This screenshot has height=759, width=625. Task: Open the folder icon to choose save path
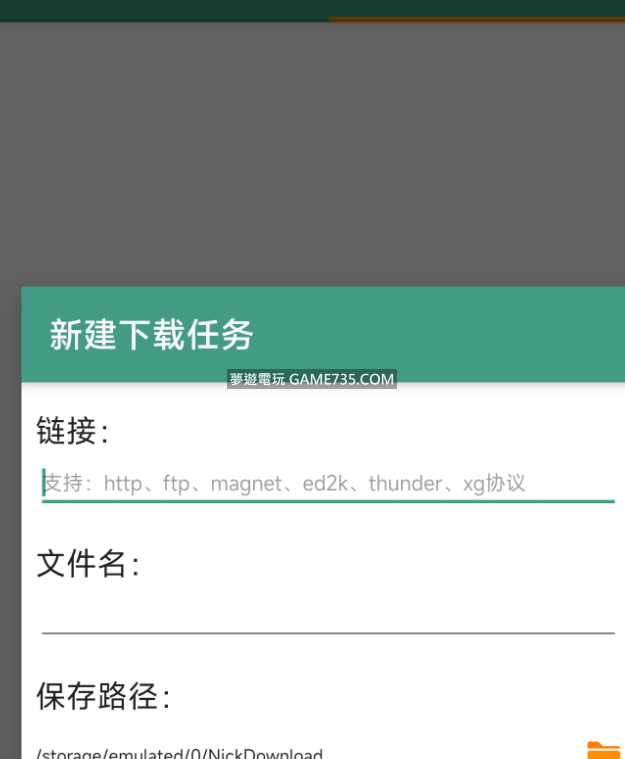click(603, 749)
